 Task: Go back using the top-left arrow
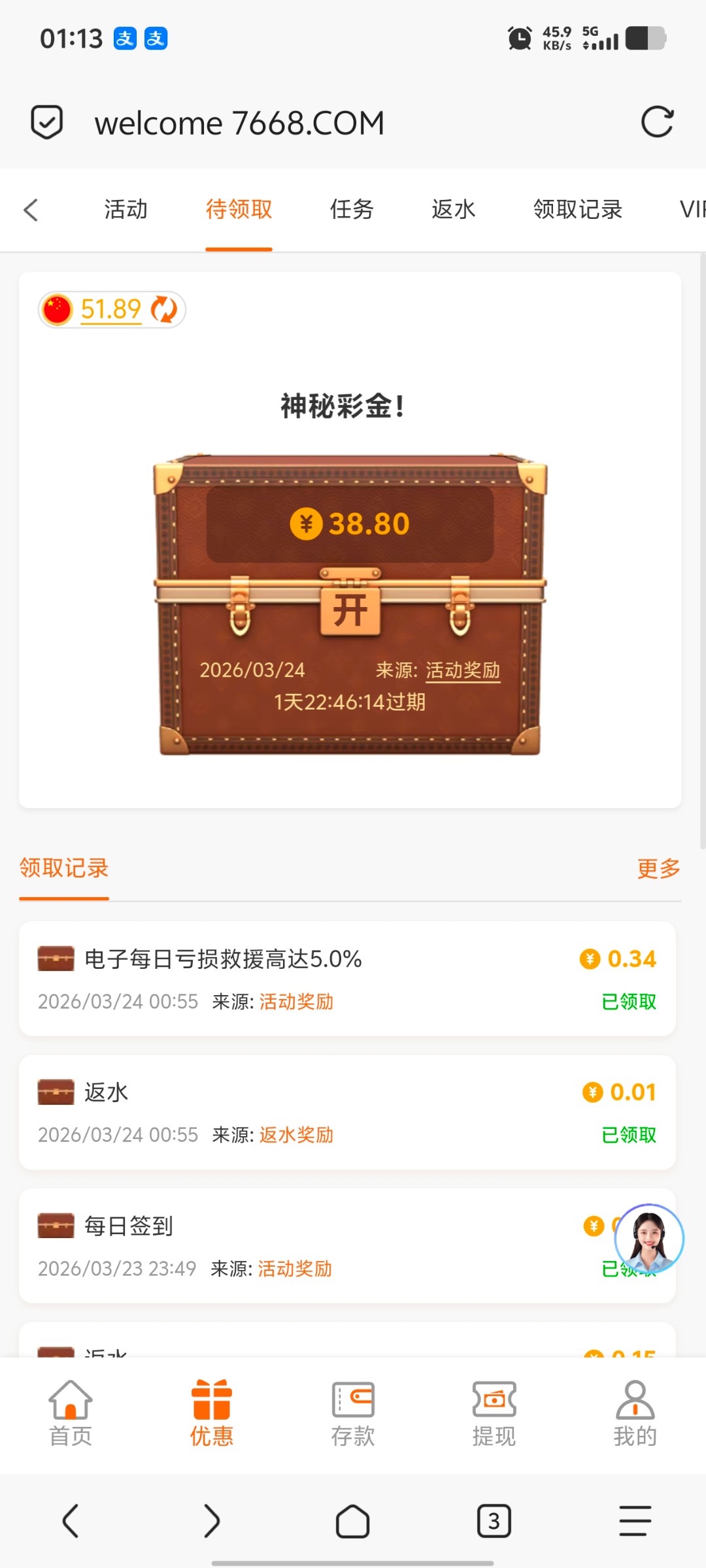click(31, 210)
